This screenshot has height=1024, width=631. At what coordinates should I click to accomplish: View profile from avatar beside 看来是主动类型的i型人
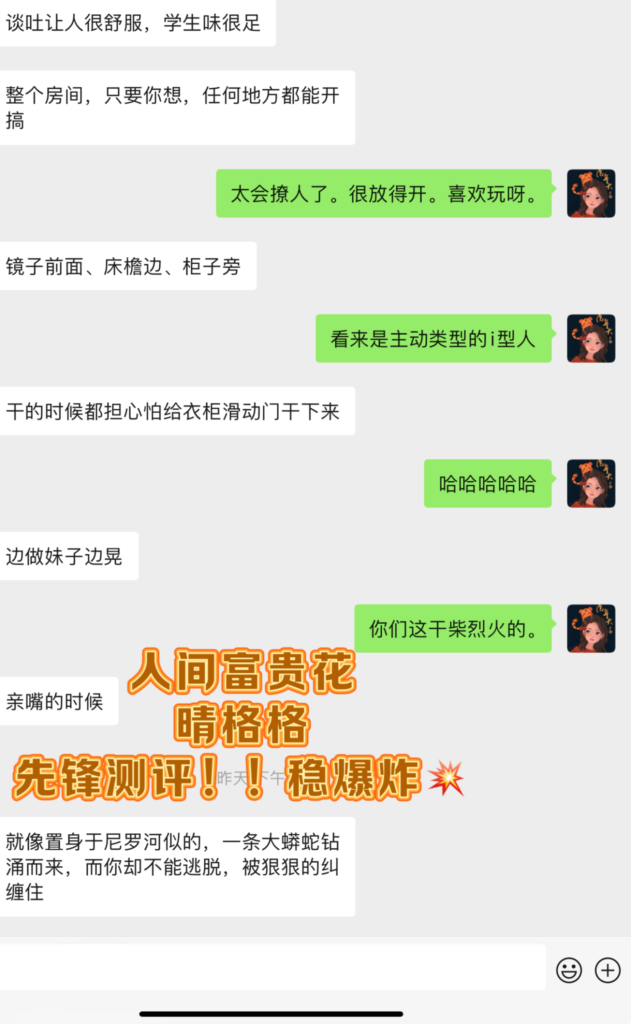[591, 339]
